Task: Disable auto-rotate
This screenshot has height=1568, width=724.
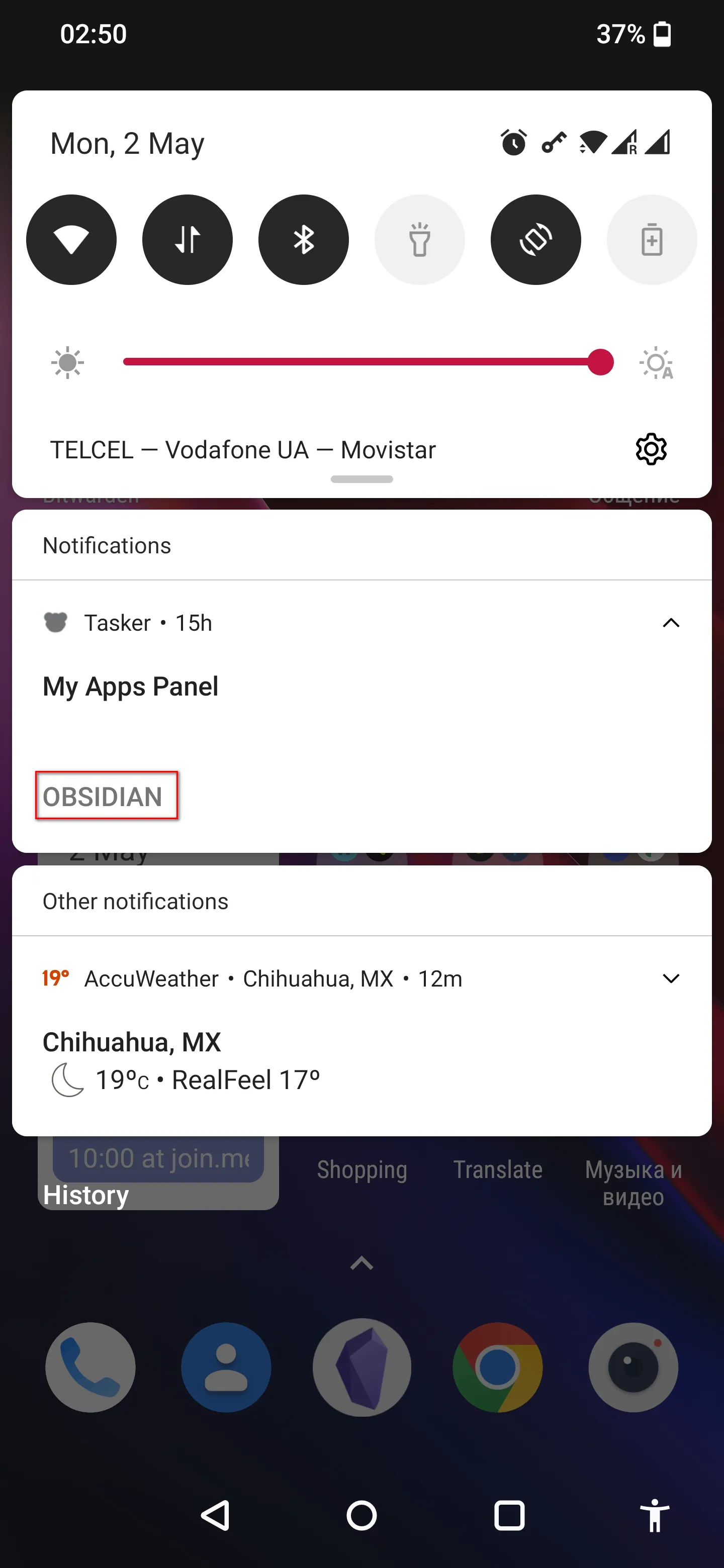Action: [x=535, y=240]
